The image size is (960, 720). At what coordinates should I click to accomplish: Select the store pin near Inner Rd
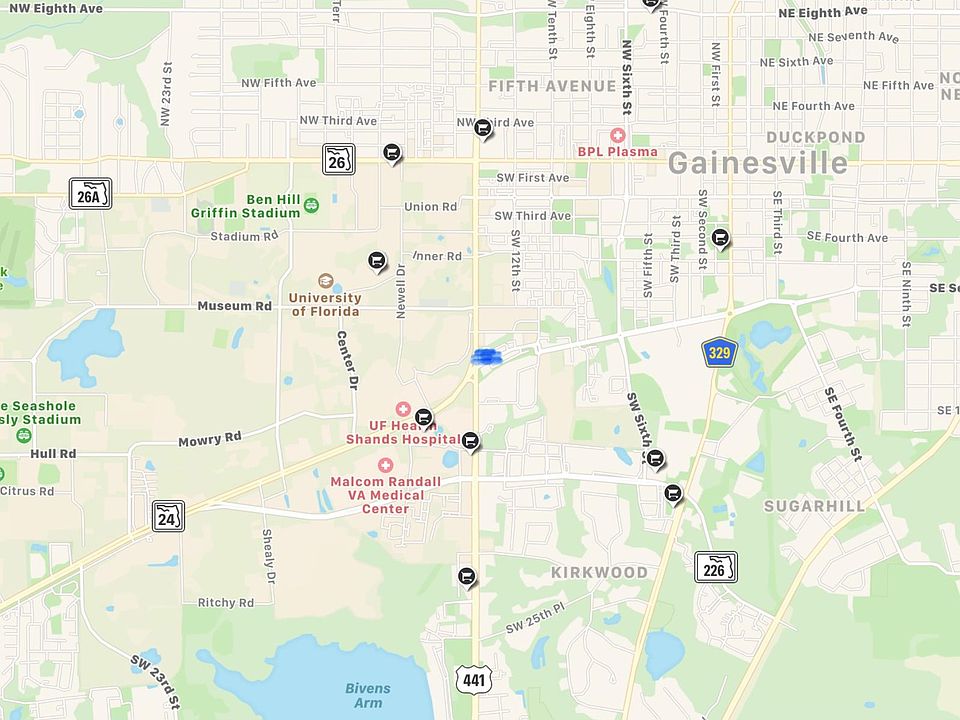(377, 261)
